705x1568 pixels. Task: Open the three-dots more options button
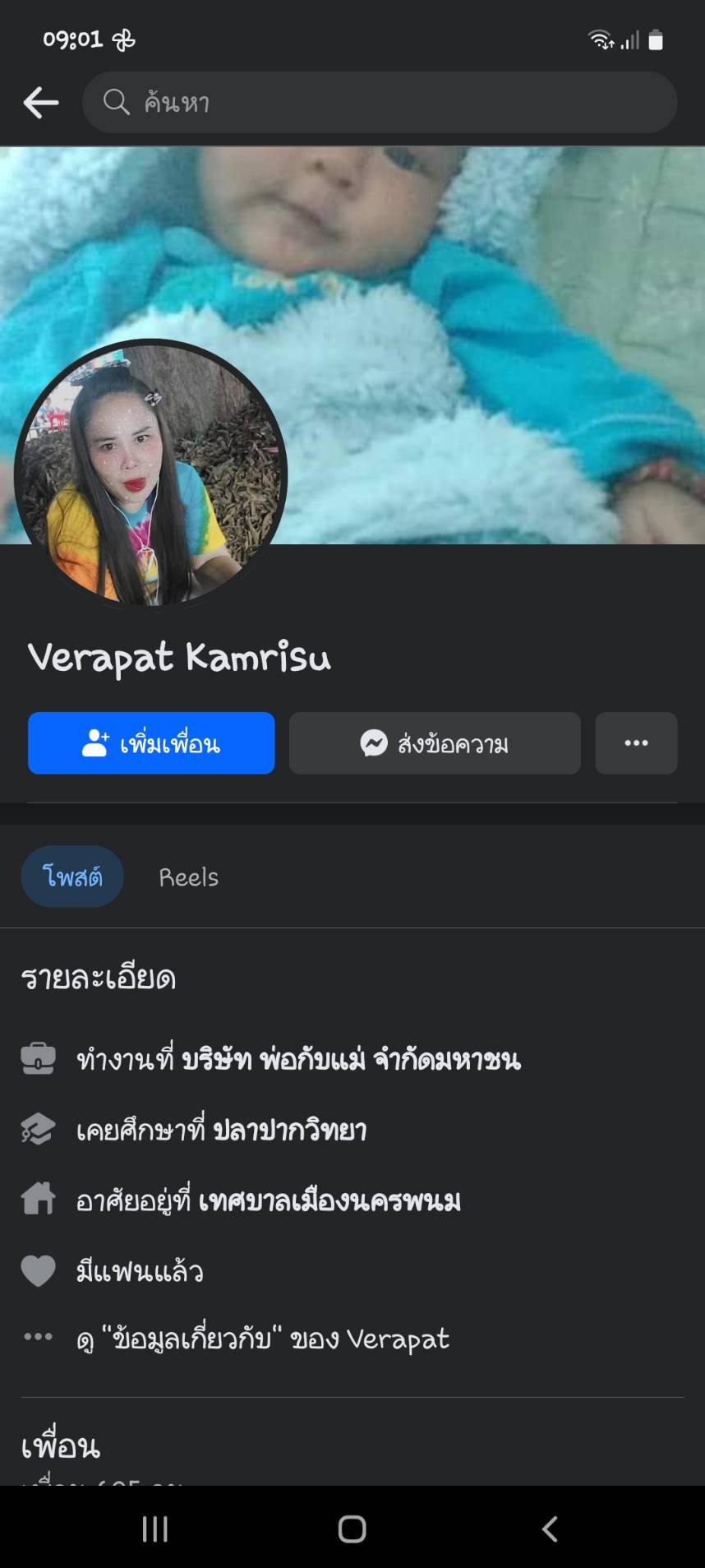click(x=636, y=743)
